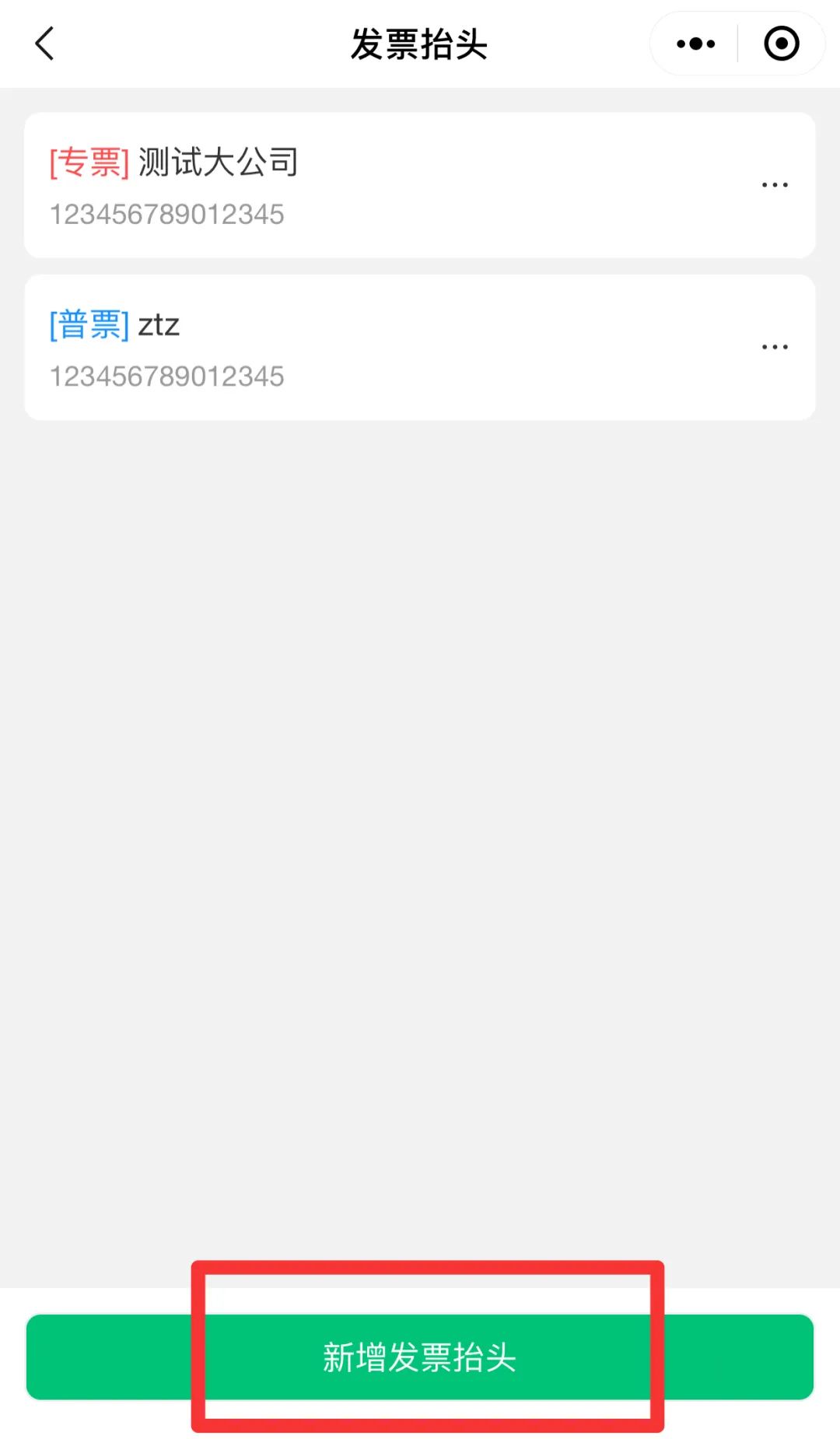Show more options for 测试大公司
Viewport: 840px width, 1439px height.
[x=775, y=185]
